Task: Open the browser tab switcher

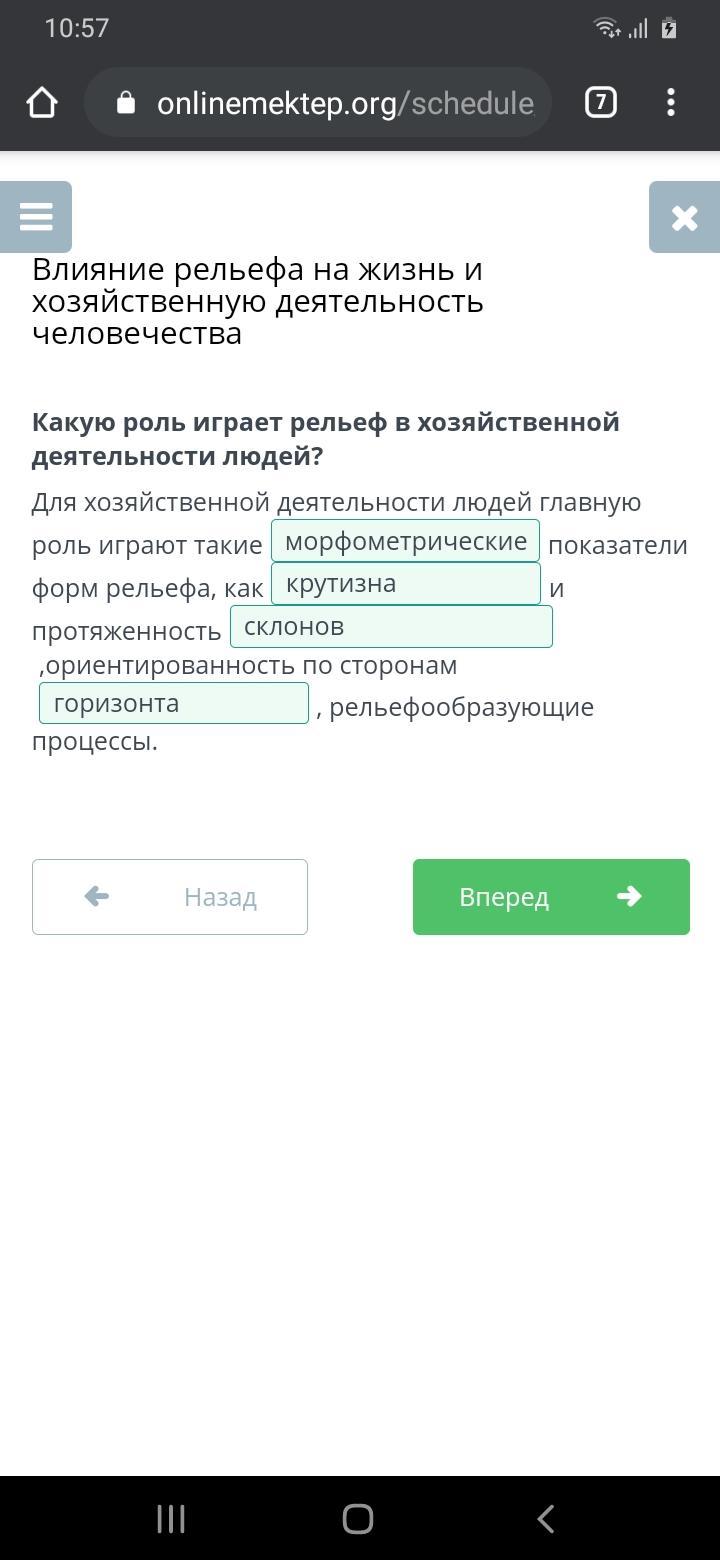Action: [x=600, y=102]
